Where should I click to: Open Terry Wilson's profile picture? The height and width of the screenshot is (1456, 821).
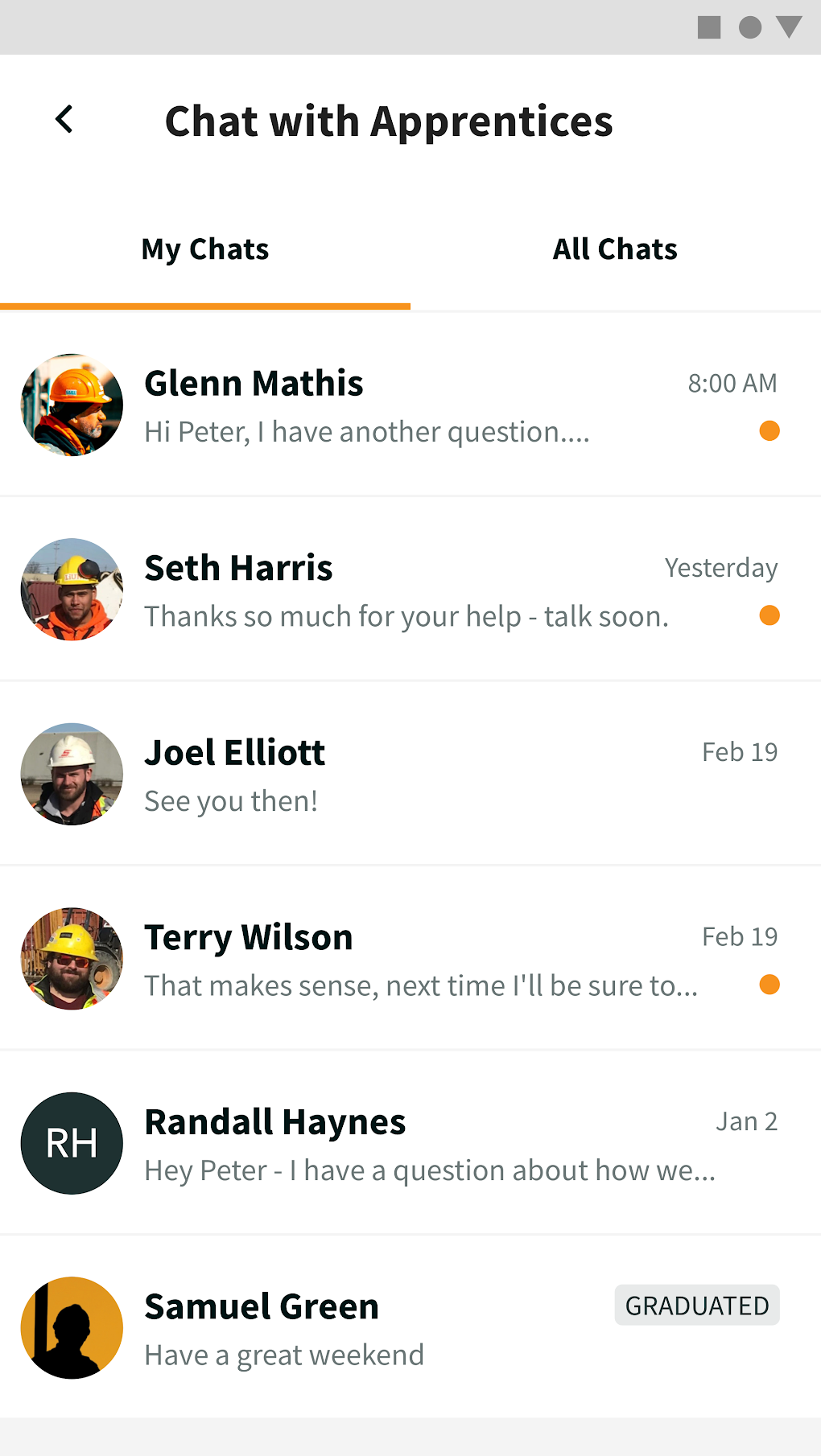pos(71,959)
